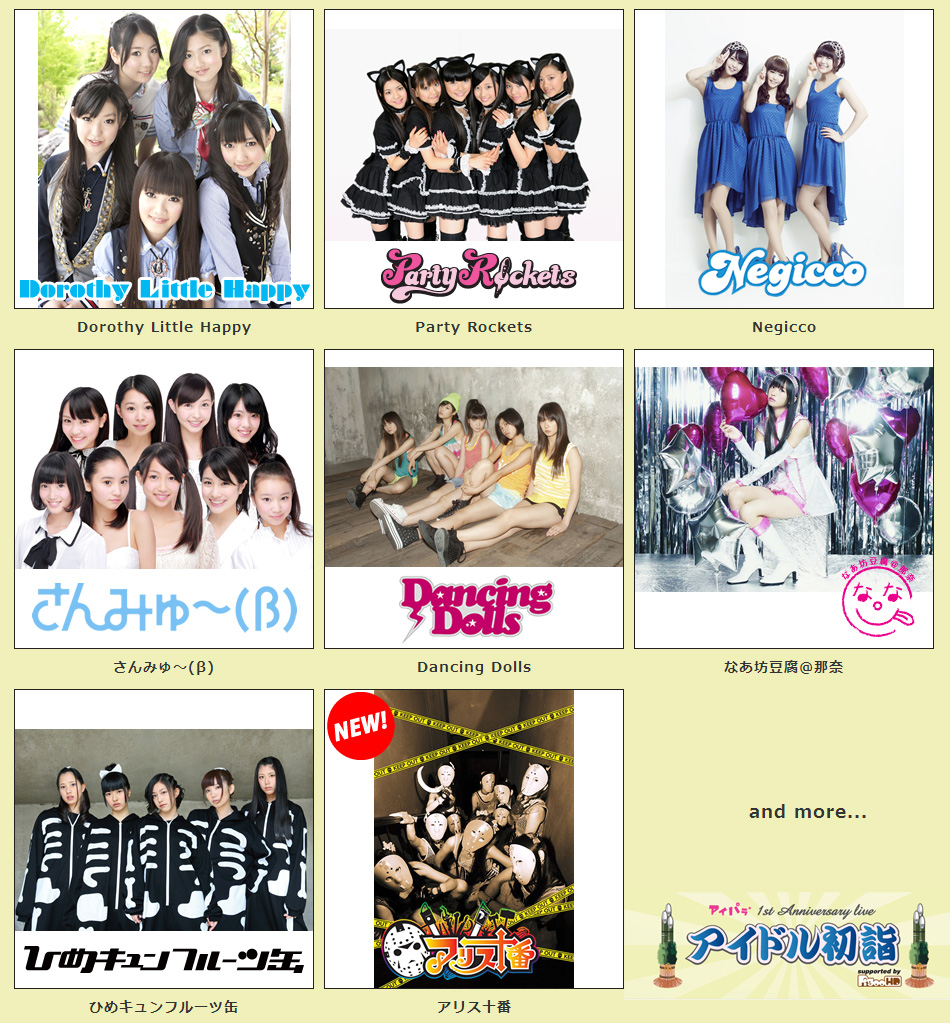Select the Party Rockets group tile
Image resolution: width=950 pixels, height=1023 pixels.
tap(474, 160)
